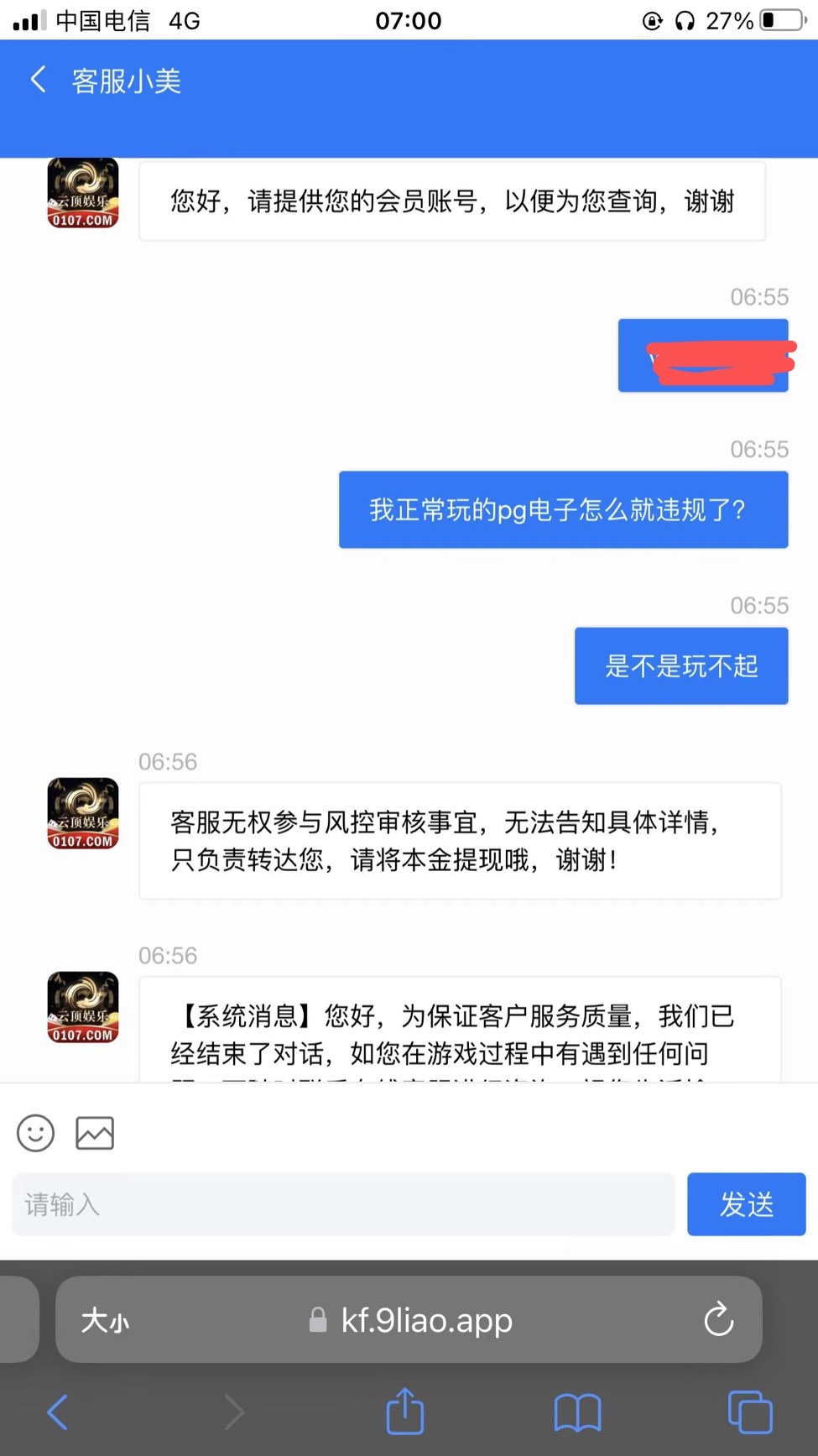Viewport: 818px width, 1456px height.
Task: Open the emoji picker
Action: pos(36,1133)
